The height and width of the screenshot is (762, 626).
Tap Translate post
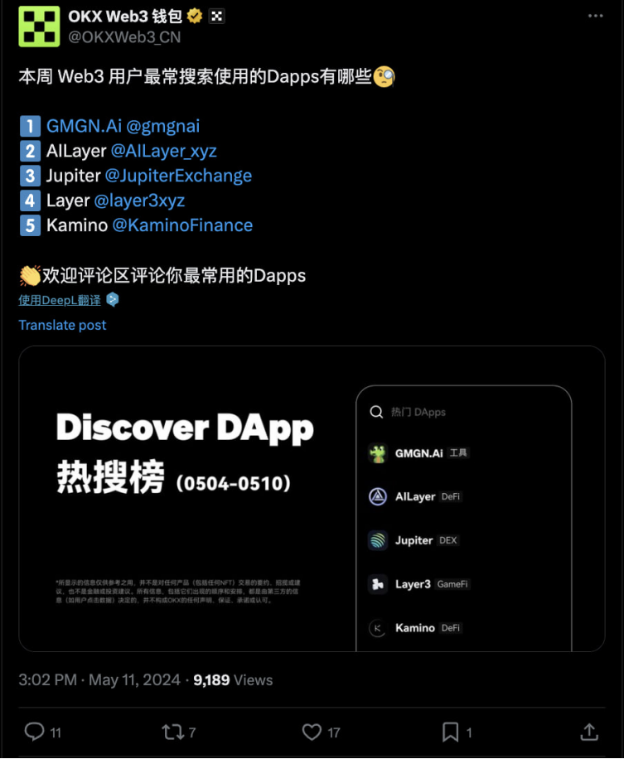pos(62,325)
